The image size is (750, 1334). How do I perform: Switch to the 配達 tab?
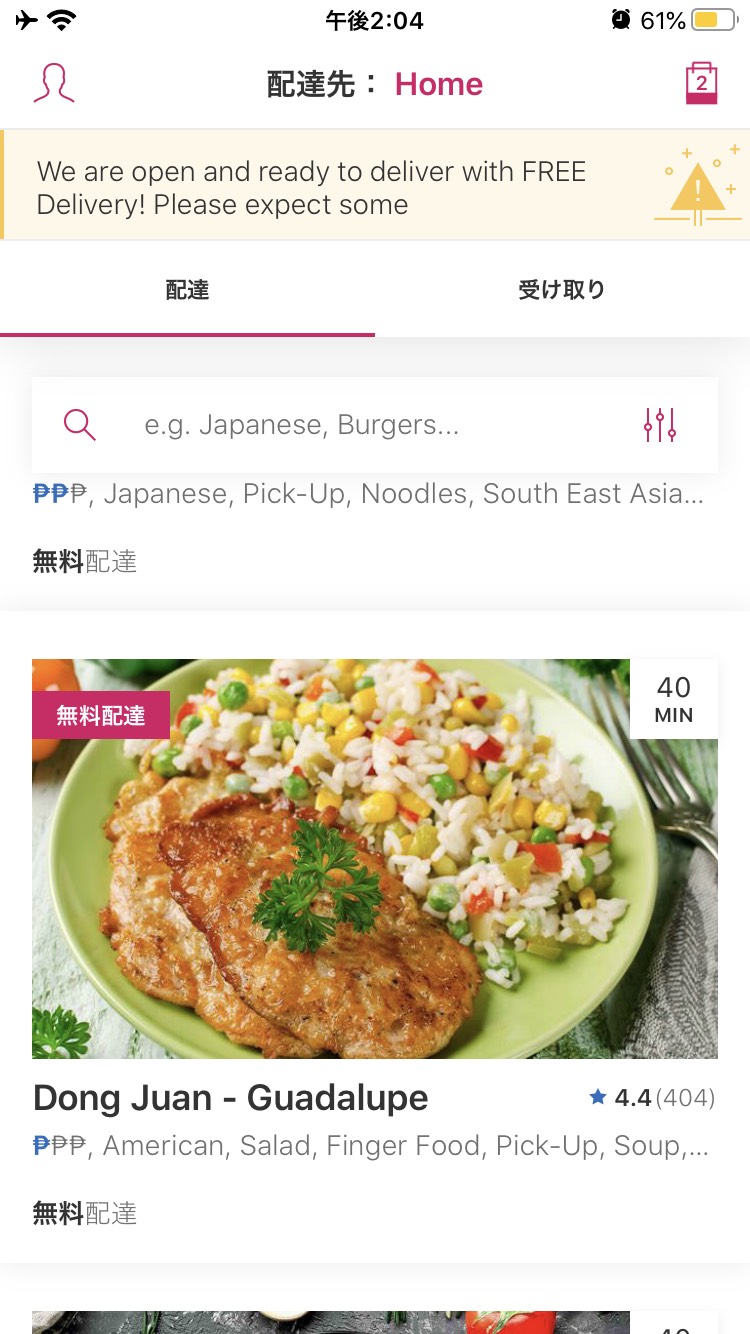(187, 290)
